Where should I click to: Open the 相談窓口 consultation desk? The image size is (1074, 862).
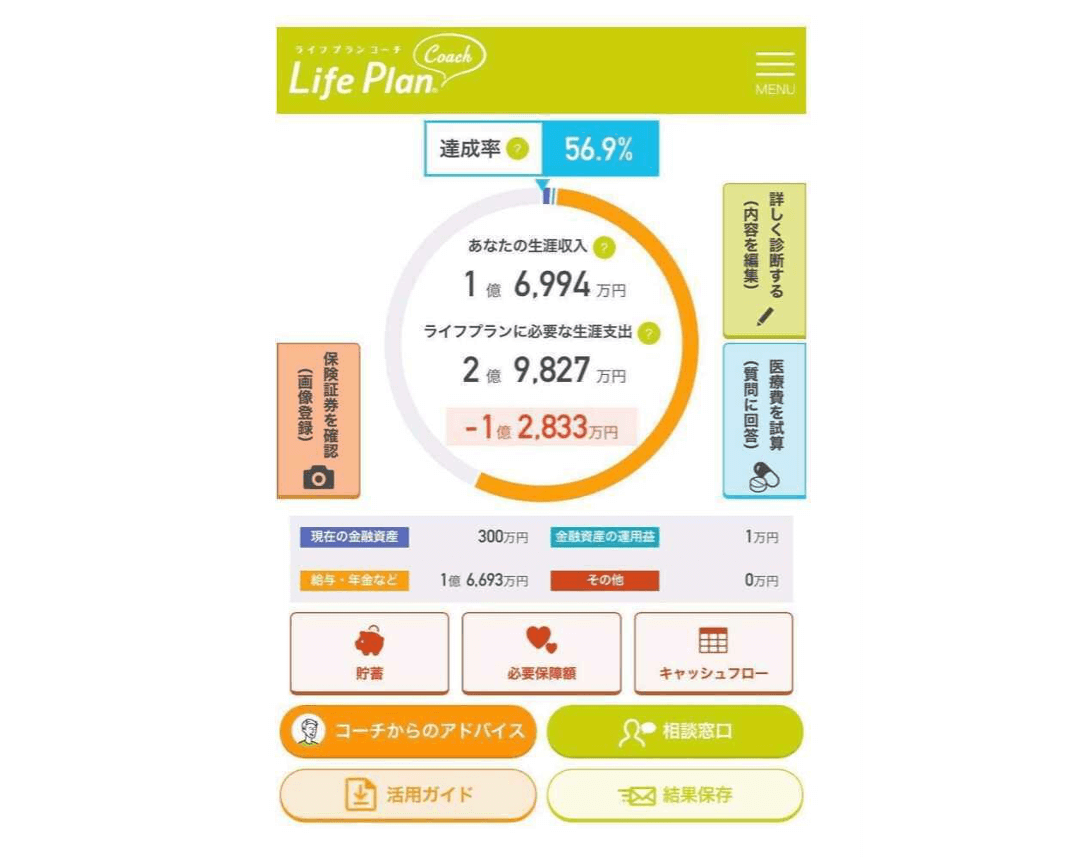tap(675, 731)
